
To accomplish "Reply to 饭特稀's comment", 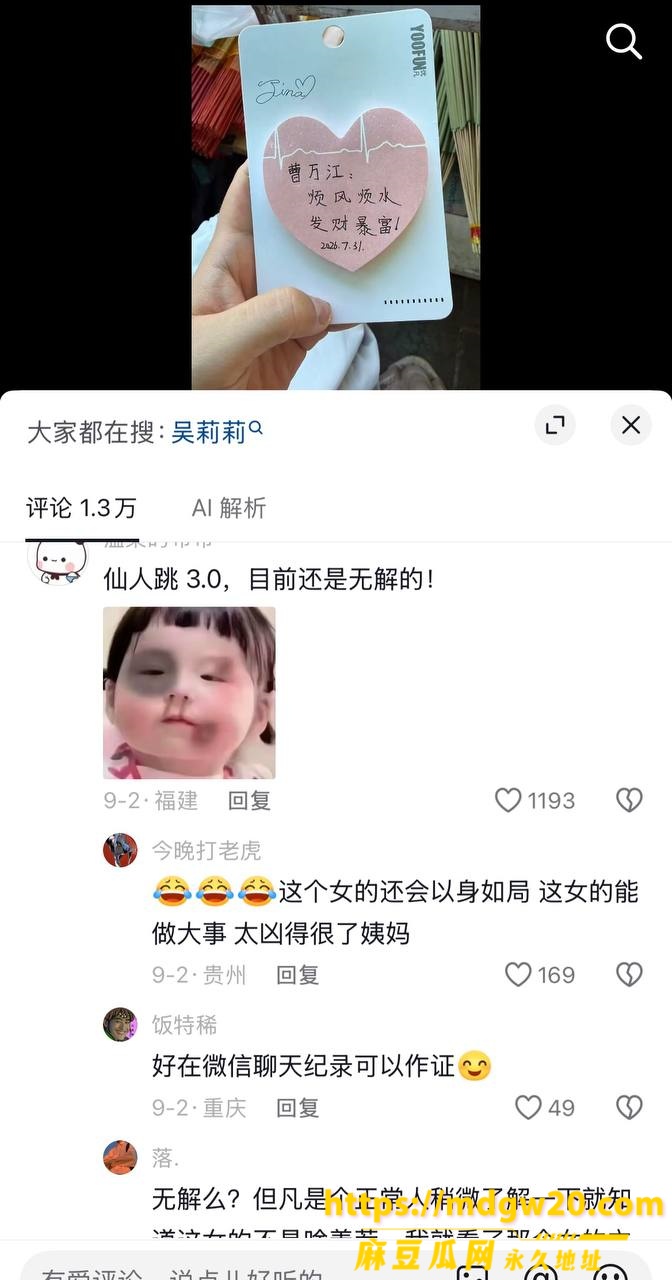I will coord(298,1107).
